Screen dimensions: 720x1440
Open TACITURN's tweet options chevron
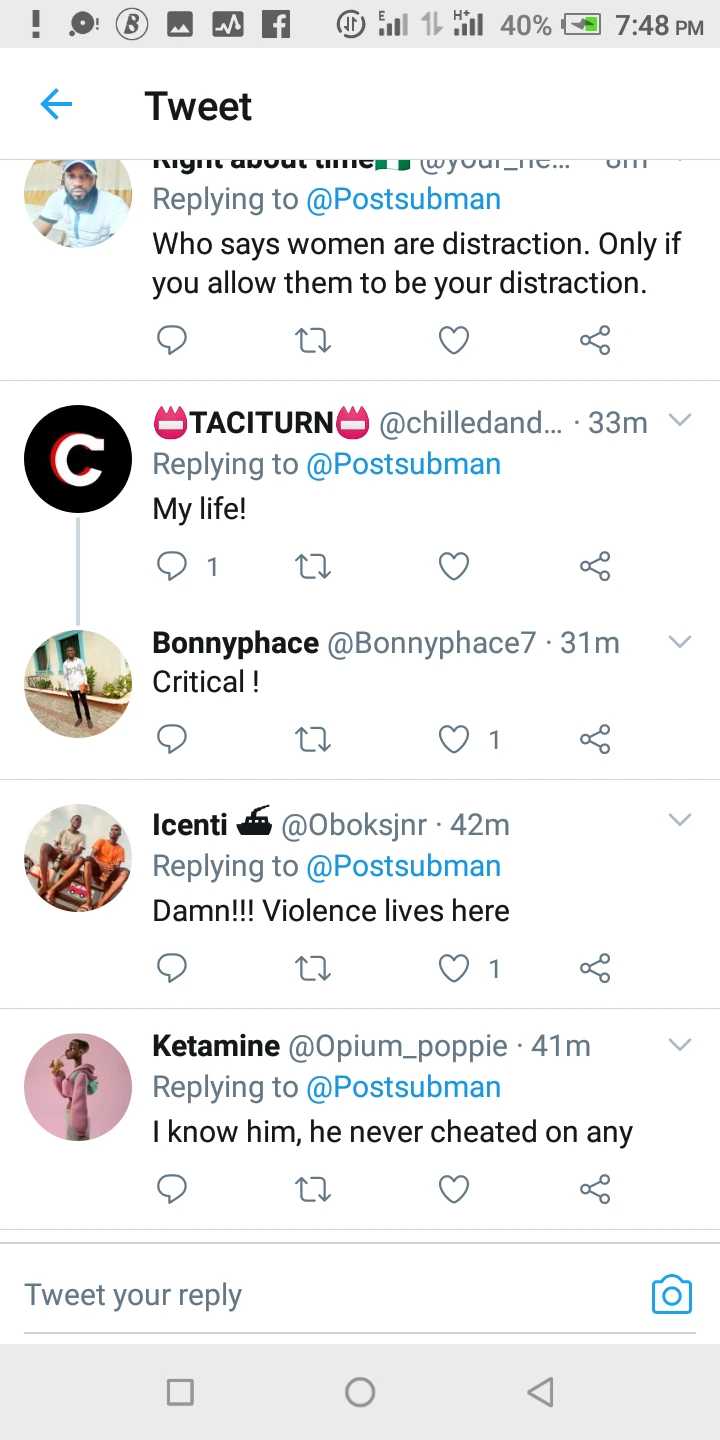click(680, 421)
